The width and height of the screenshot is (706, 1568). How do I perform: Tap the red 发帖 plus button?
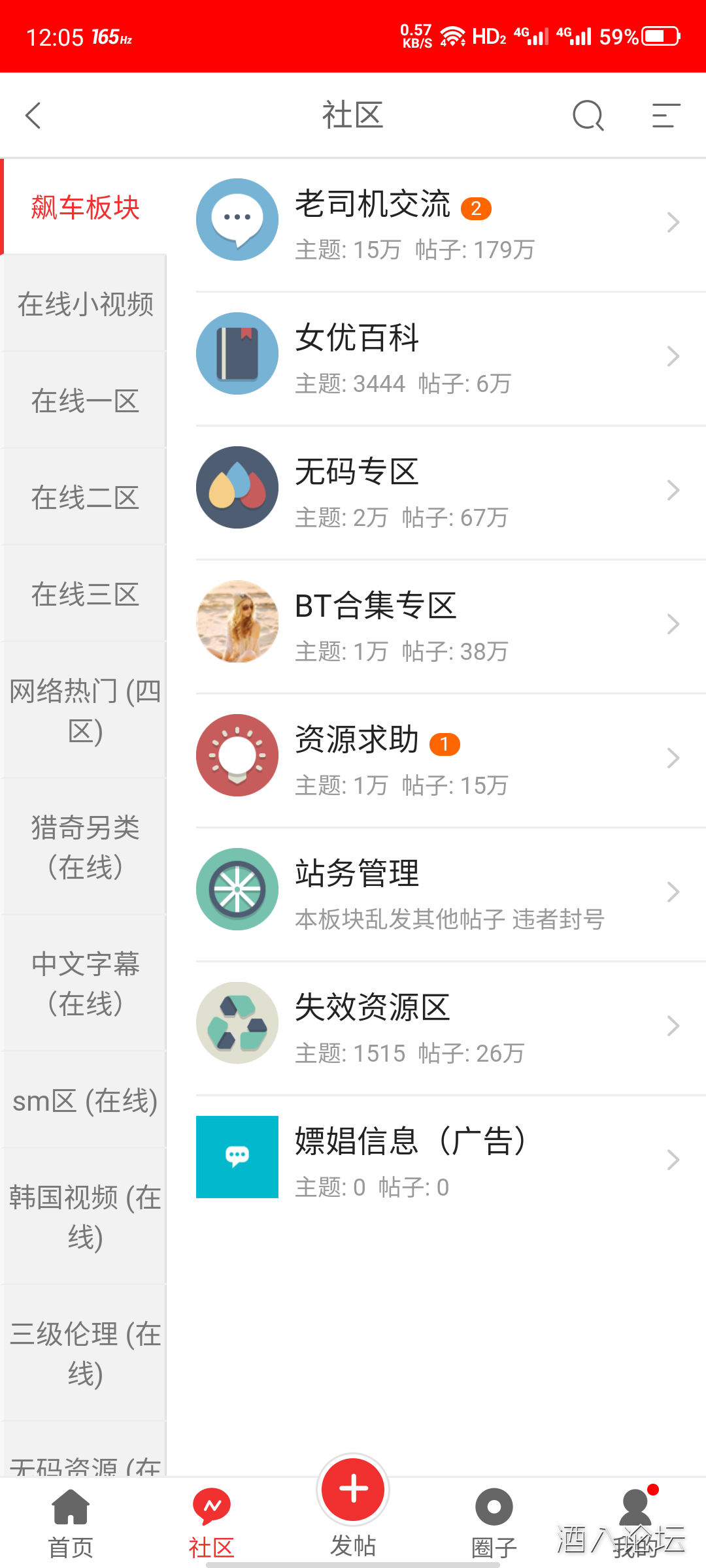pyautogui.click(x=352, y=1490)
